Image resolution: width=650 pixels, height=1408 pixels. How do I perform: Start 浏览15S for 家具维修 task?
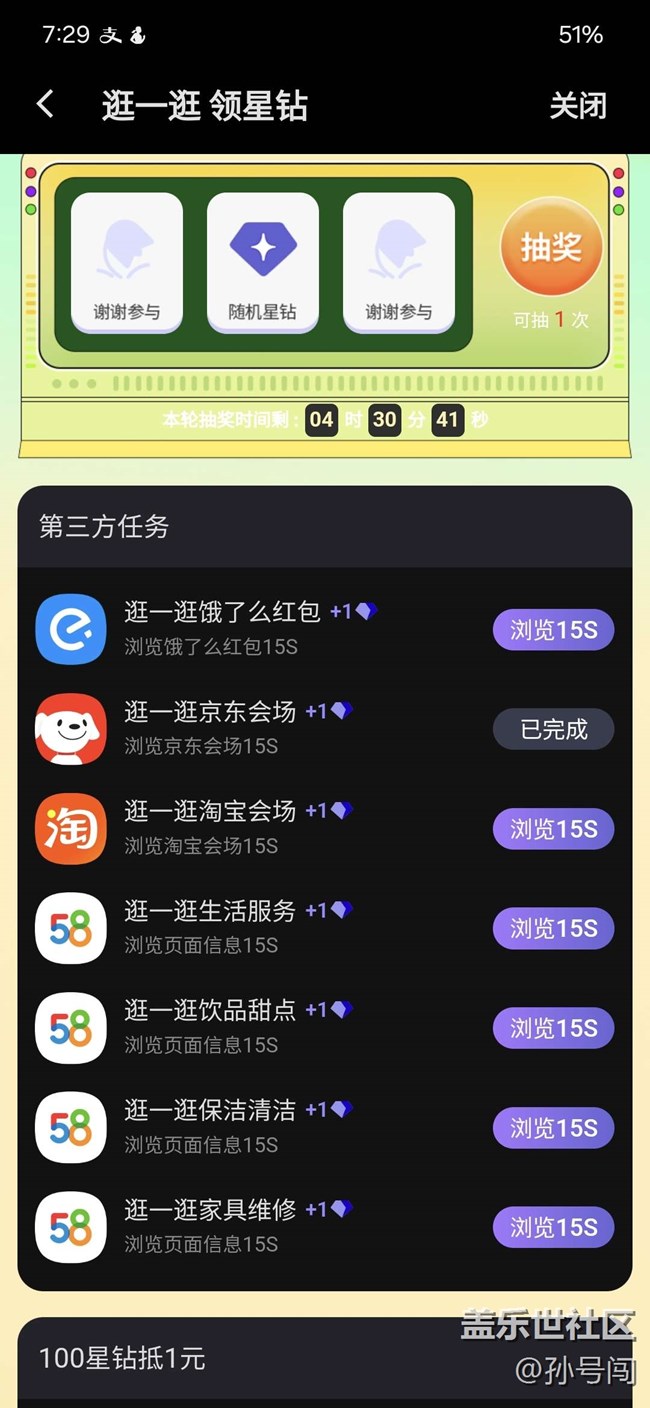[x=553, y=1227]
